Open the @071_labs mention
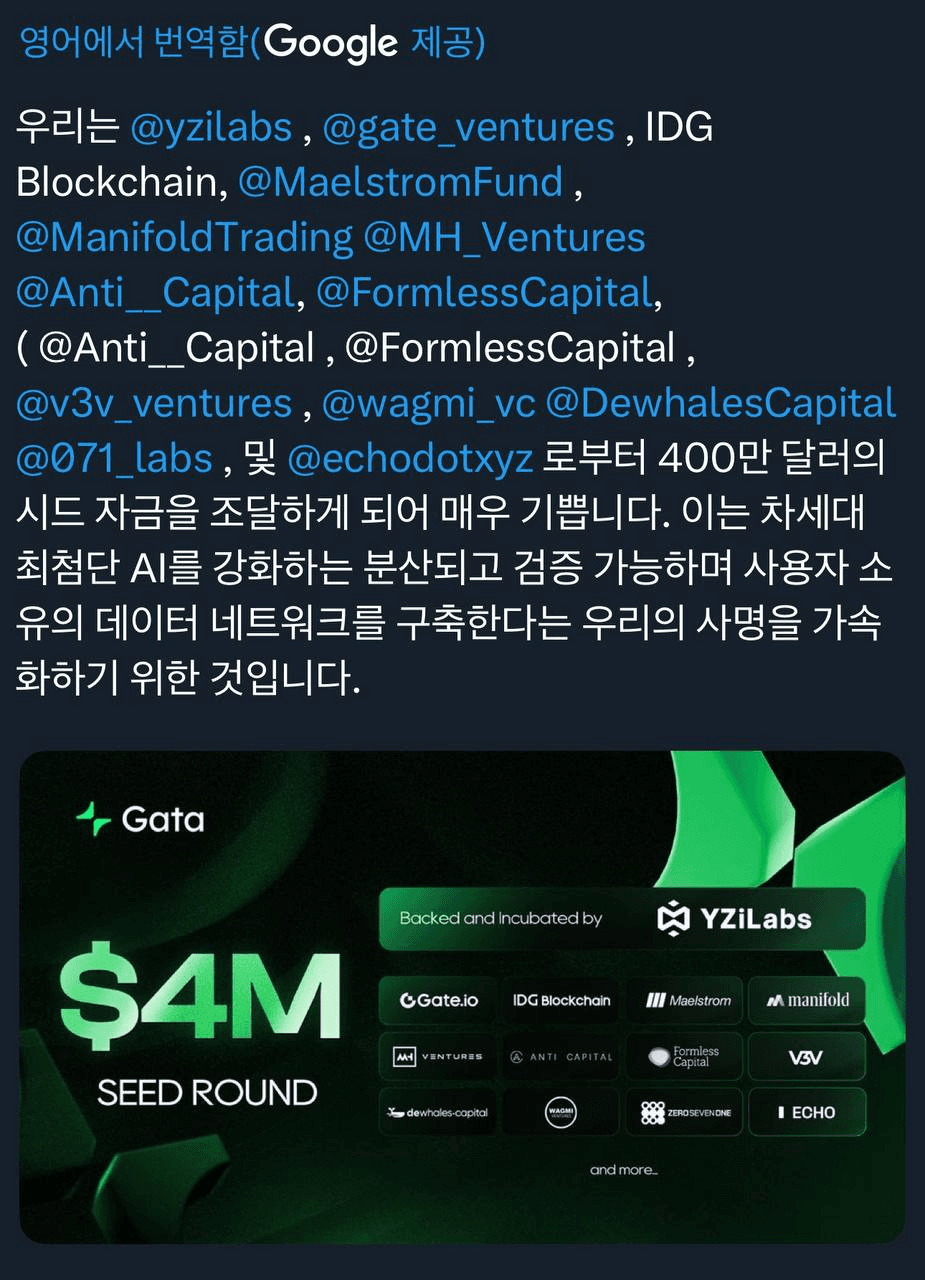 (114, 459)
